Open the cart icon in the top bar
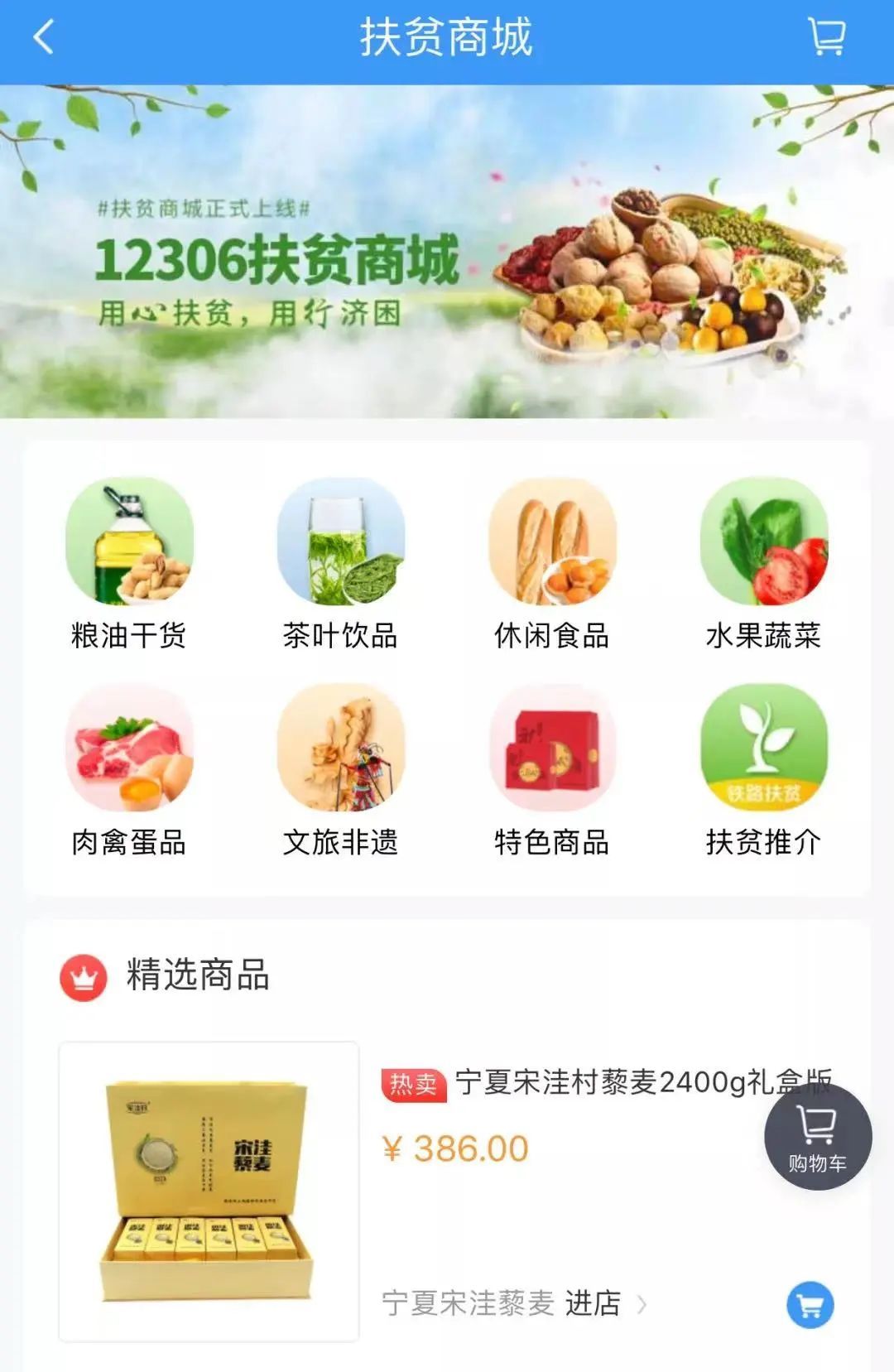Viewport: 894px width, 1372px height. (826, 37)
